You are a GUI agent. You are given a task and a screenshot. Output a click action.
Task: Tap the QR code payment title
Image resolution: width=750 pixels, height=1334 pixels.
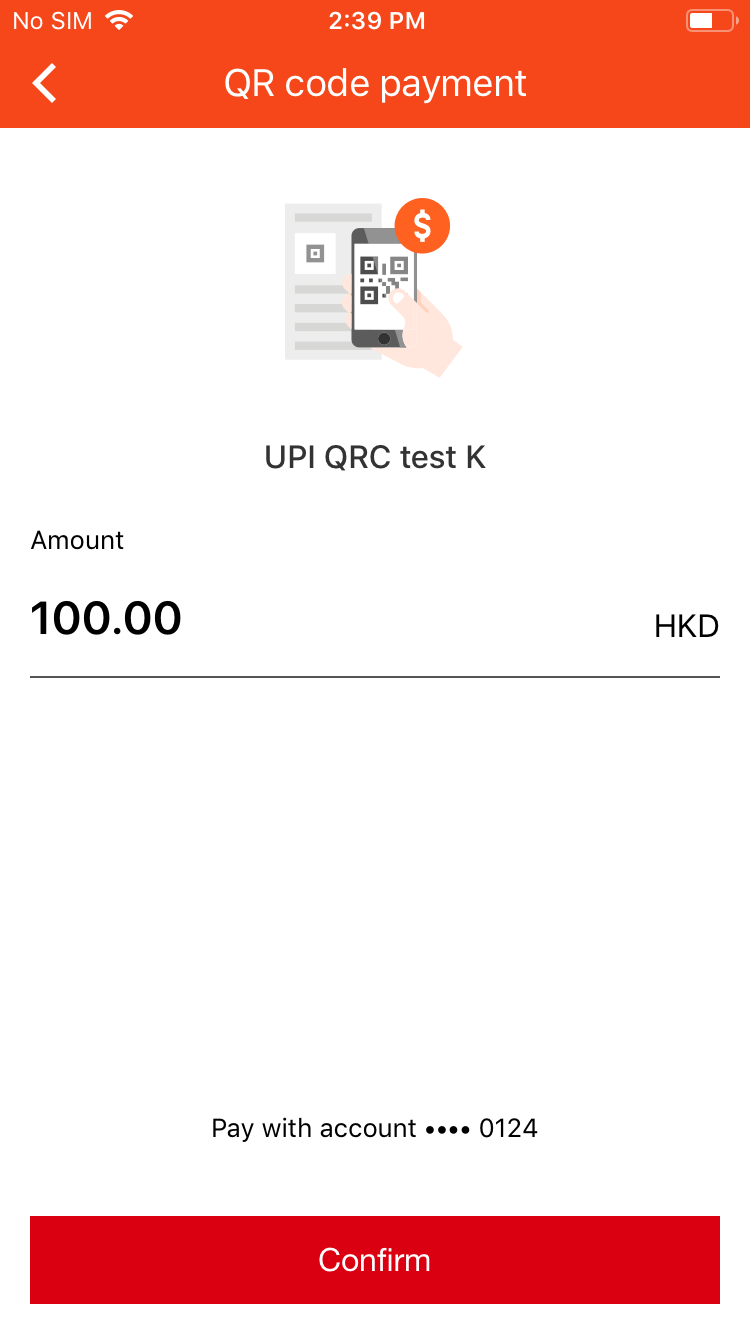tap(375, 83)
